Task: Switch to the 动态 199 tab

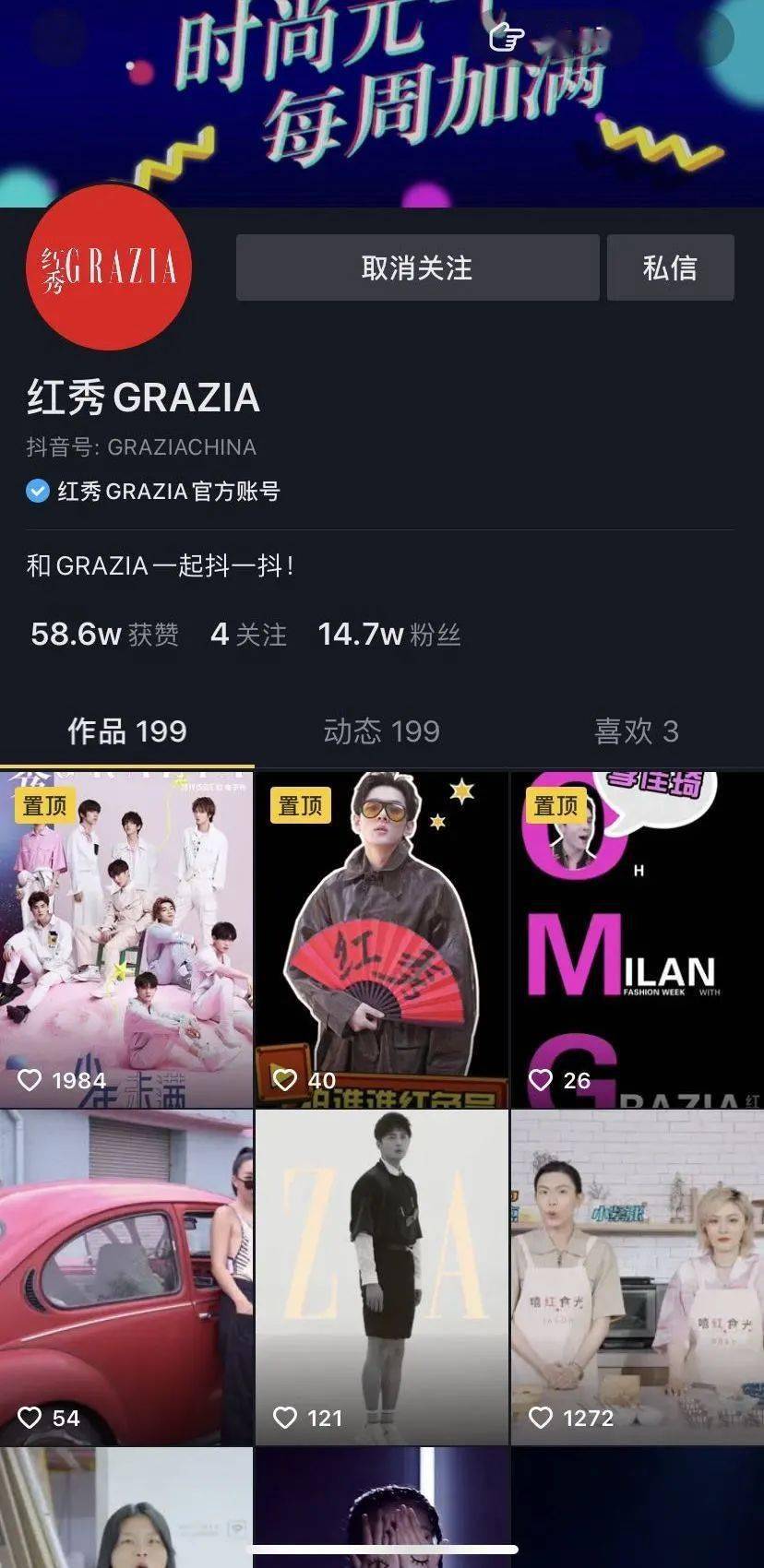Action: [x=381, y=731]
